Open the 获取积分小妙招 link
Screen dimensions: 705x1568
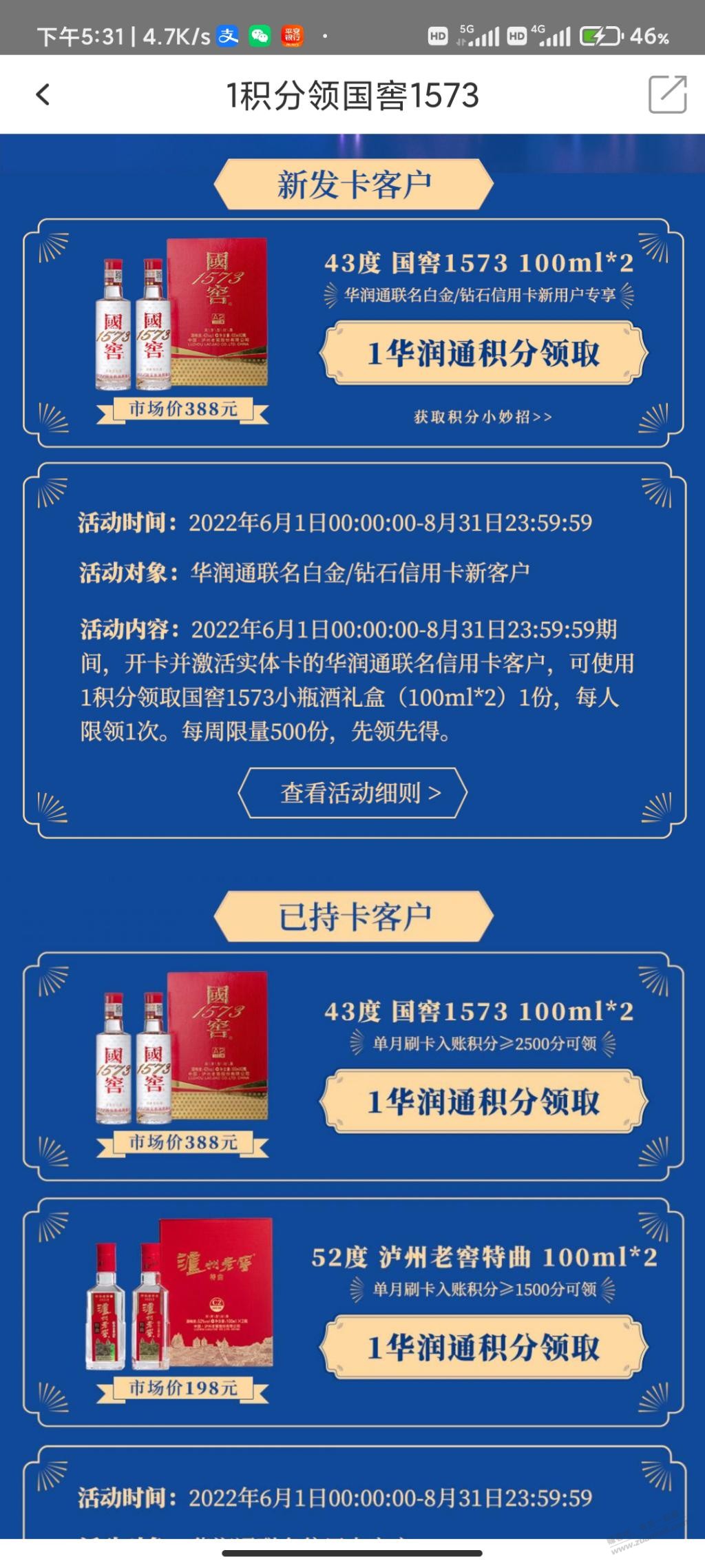click(483, 417)
